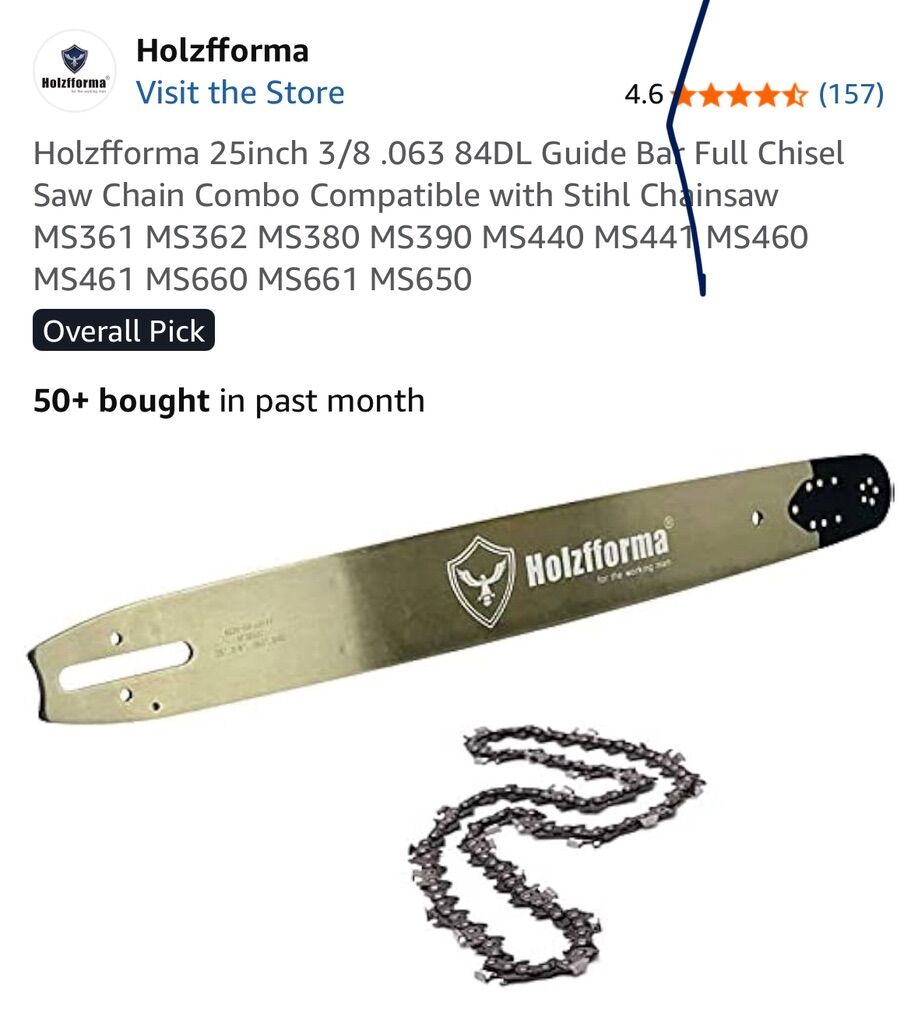Tap the Overall Pick badge
The width and height of the screenshot is (918, 1020).
tap(124, 331)
